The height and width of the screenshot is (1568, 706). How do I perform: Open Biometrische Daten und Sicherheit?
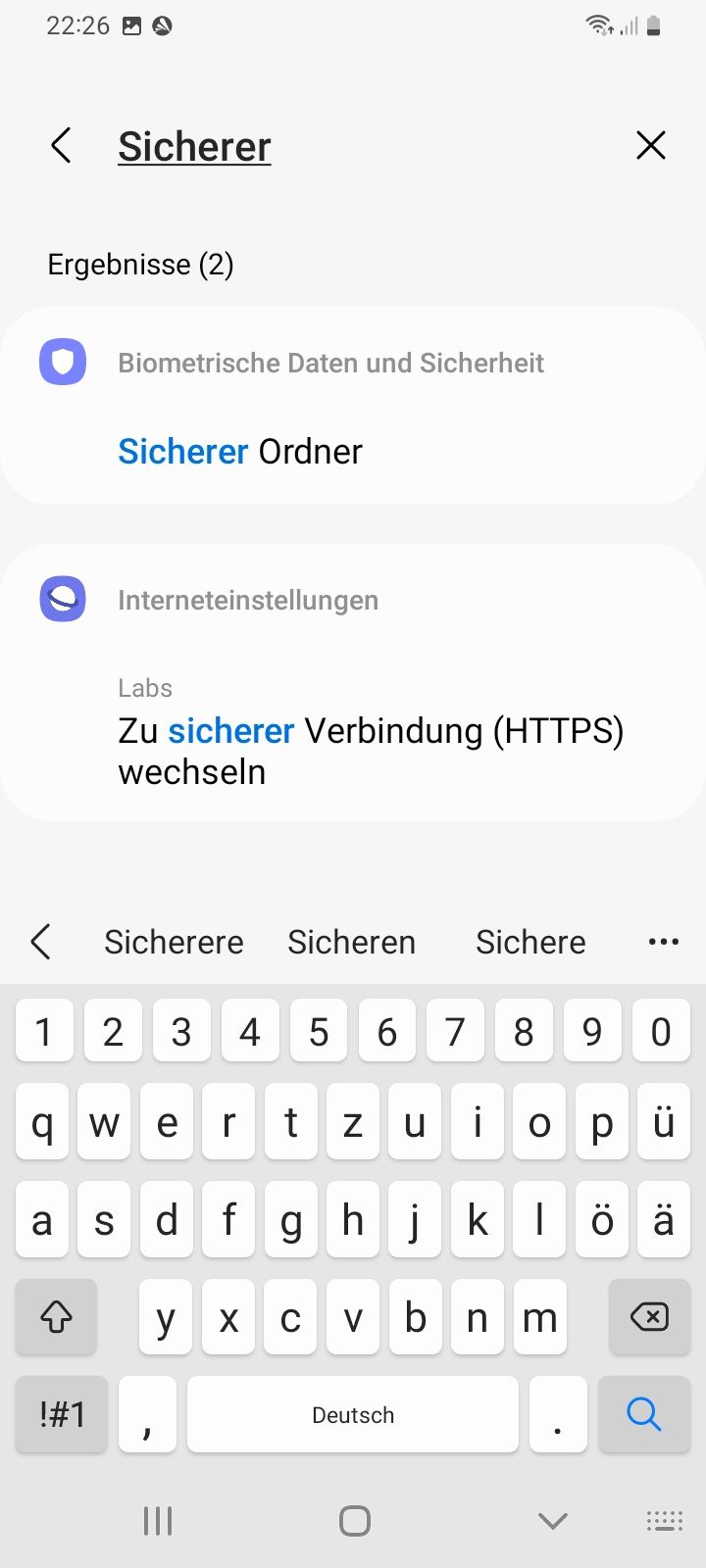click(x=330, y=364)
